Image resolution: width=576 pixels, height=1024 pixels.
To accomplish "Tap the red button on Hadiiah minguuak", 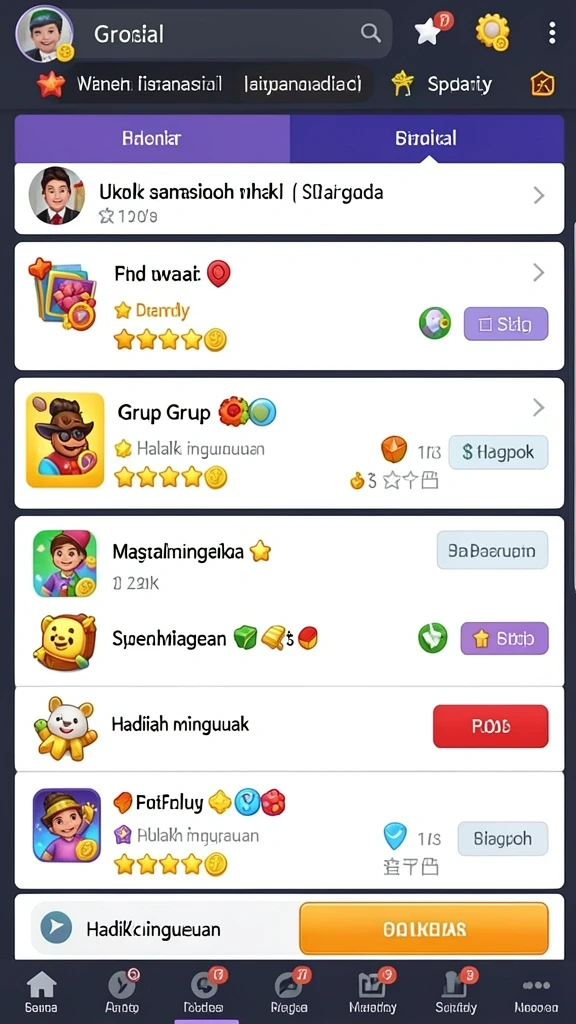I will pyautogui.click(x=490, y=726).
